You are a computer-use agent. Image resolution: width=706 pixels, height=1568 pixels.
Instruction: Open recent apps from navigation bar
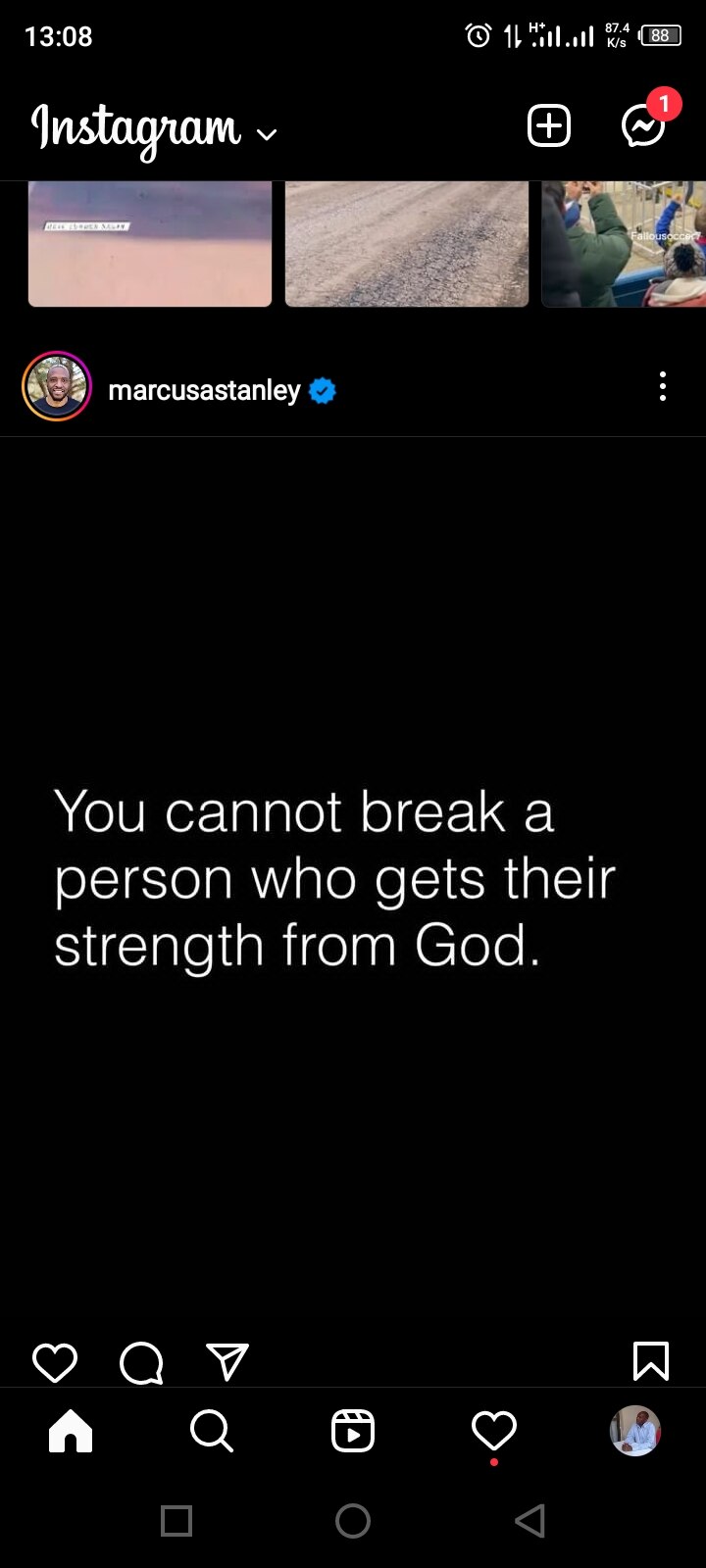(x=176, y=1521)
